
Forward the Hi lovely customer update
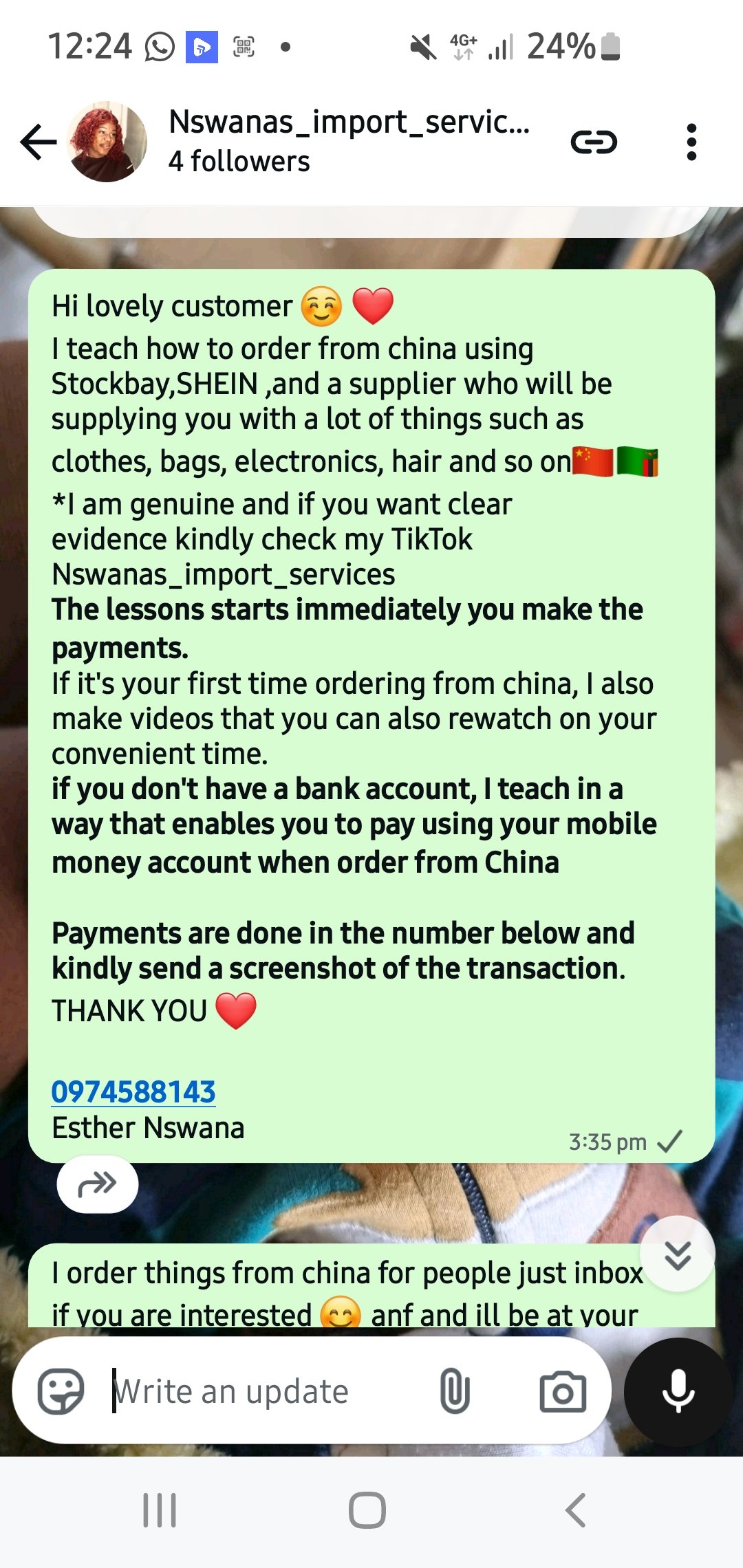[98, 1184]
